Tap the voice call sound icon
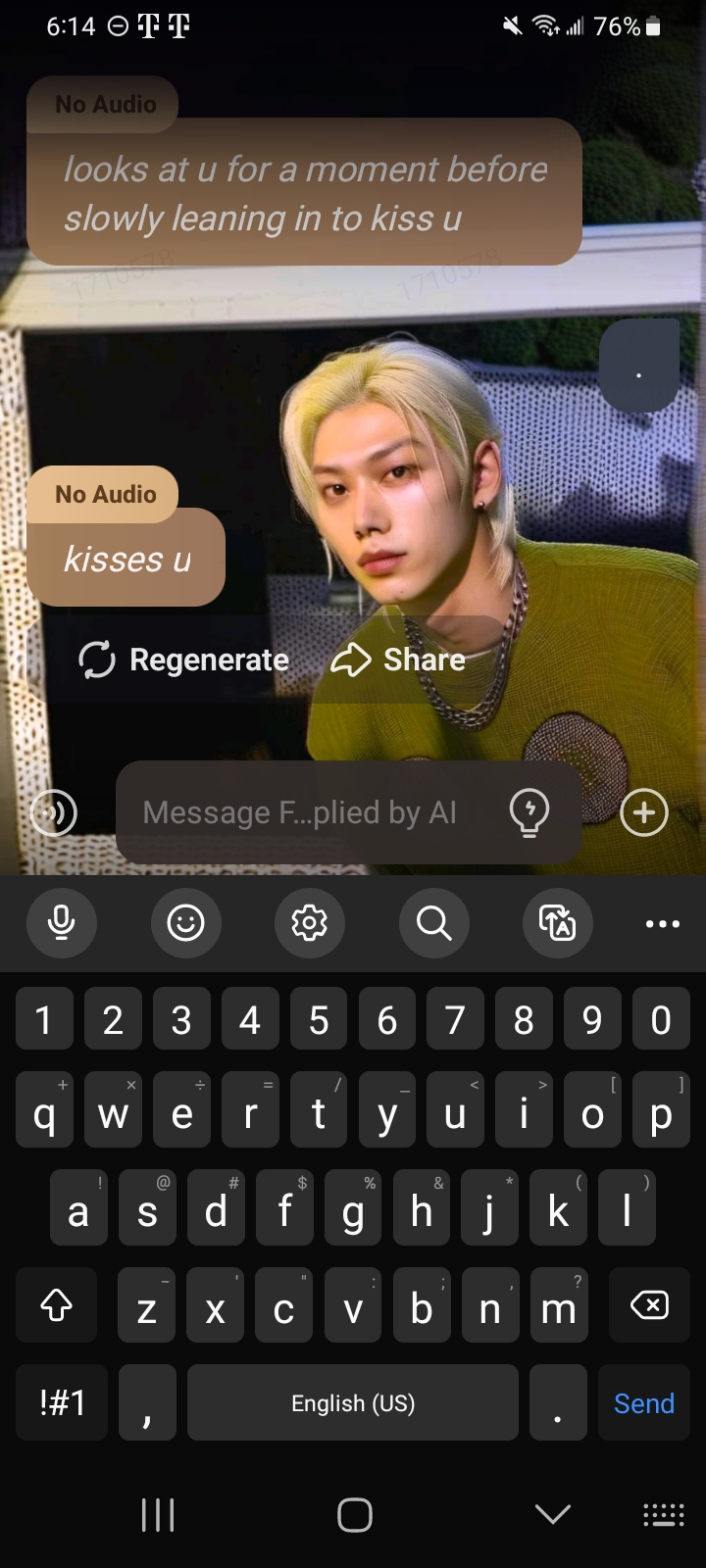706x1568 pixels. [x=54, y=812]
